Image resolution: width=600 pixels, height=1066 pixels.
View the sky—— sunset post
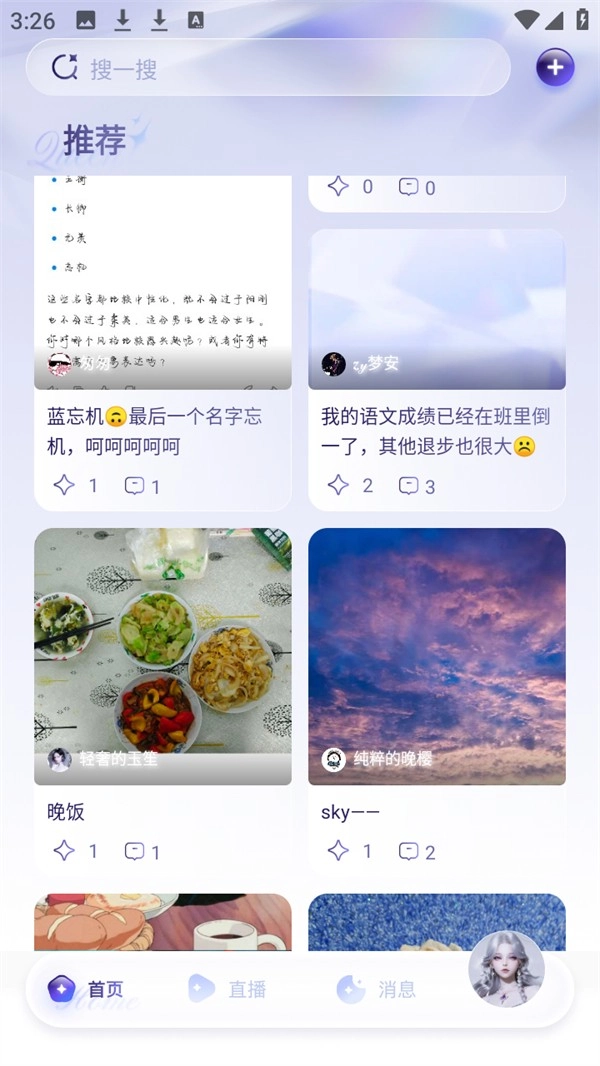437,655
